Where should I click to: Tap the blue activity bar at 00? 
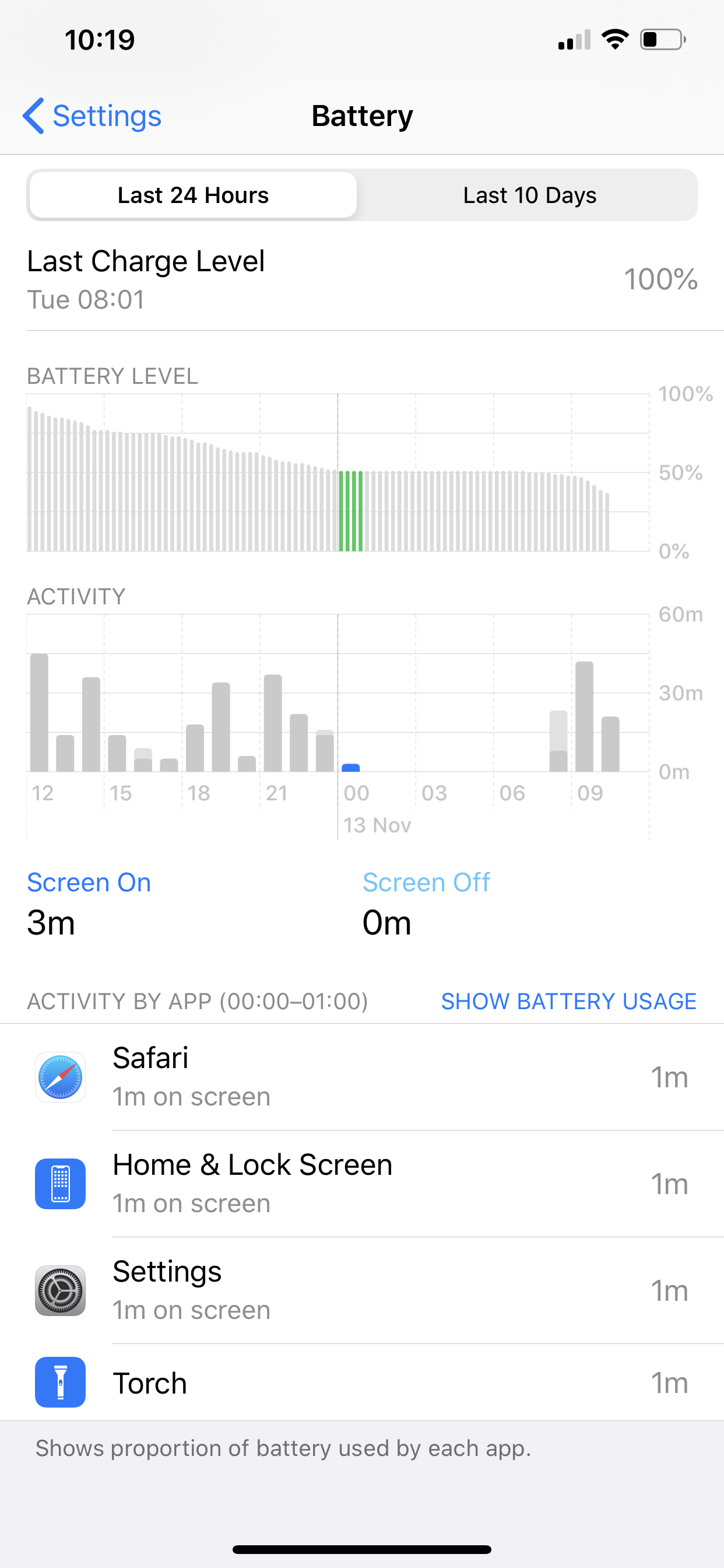coord(351,768)
